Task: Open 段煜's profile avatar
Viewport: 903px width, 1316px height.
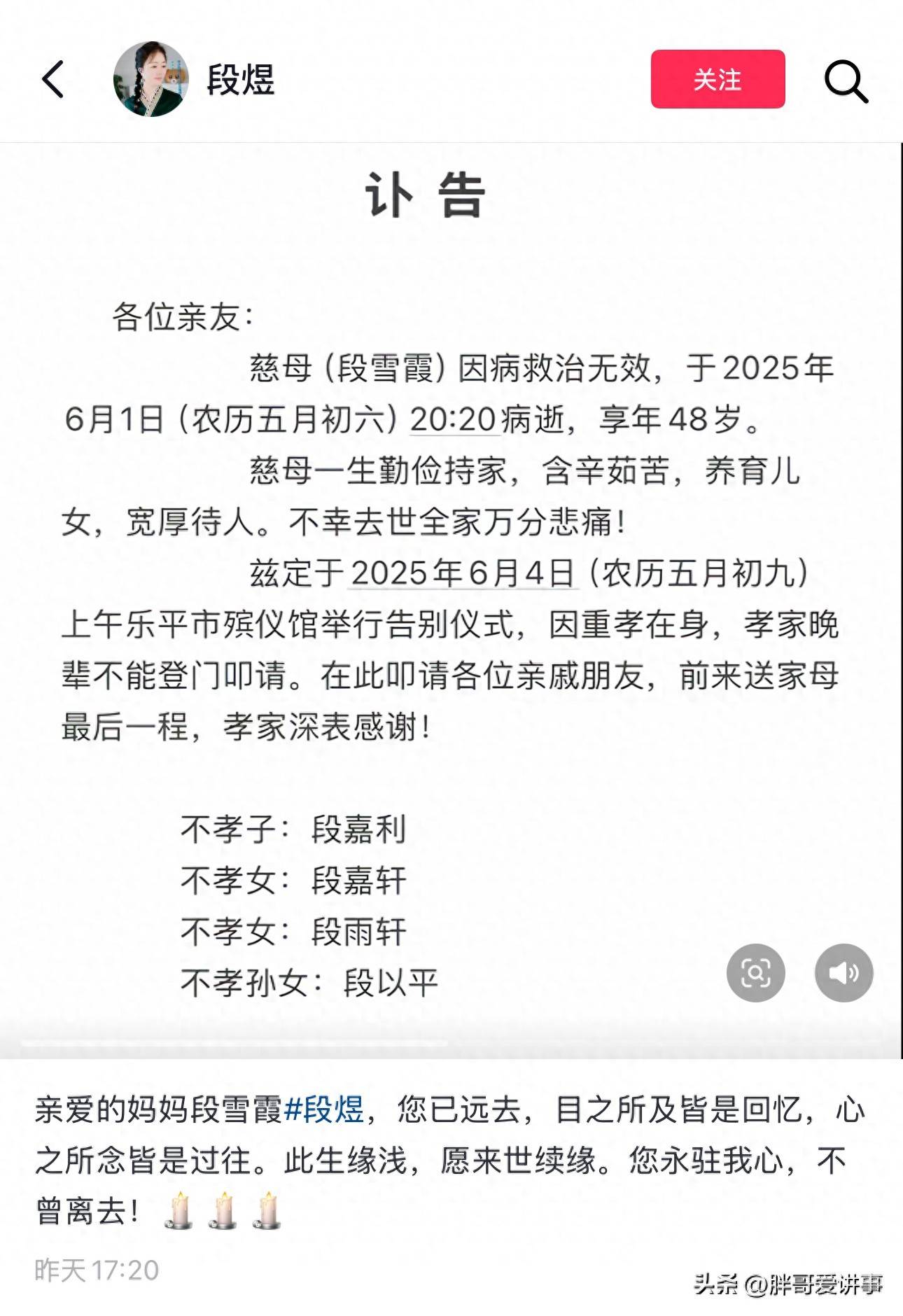Action: tap(151, 79)
